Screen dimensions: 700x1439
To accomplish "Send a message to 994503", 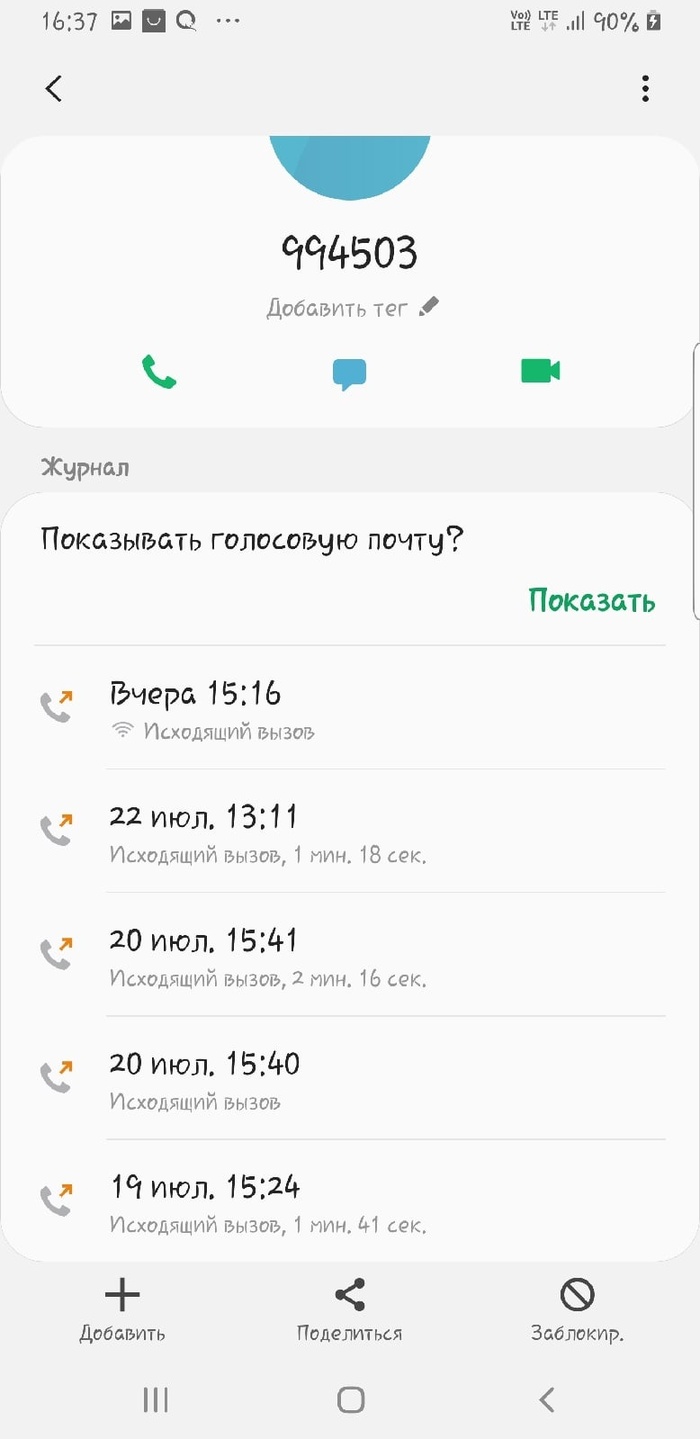I will tap(349, 372).
